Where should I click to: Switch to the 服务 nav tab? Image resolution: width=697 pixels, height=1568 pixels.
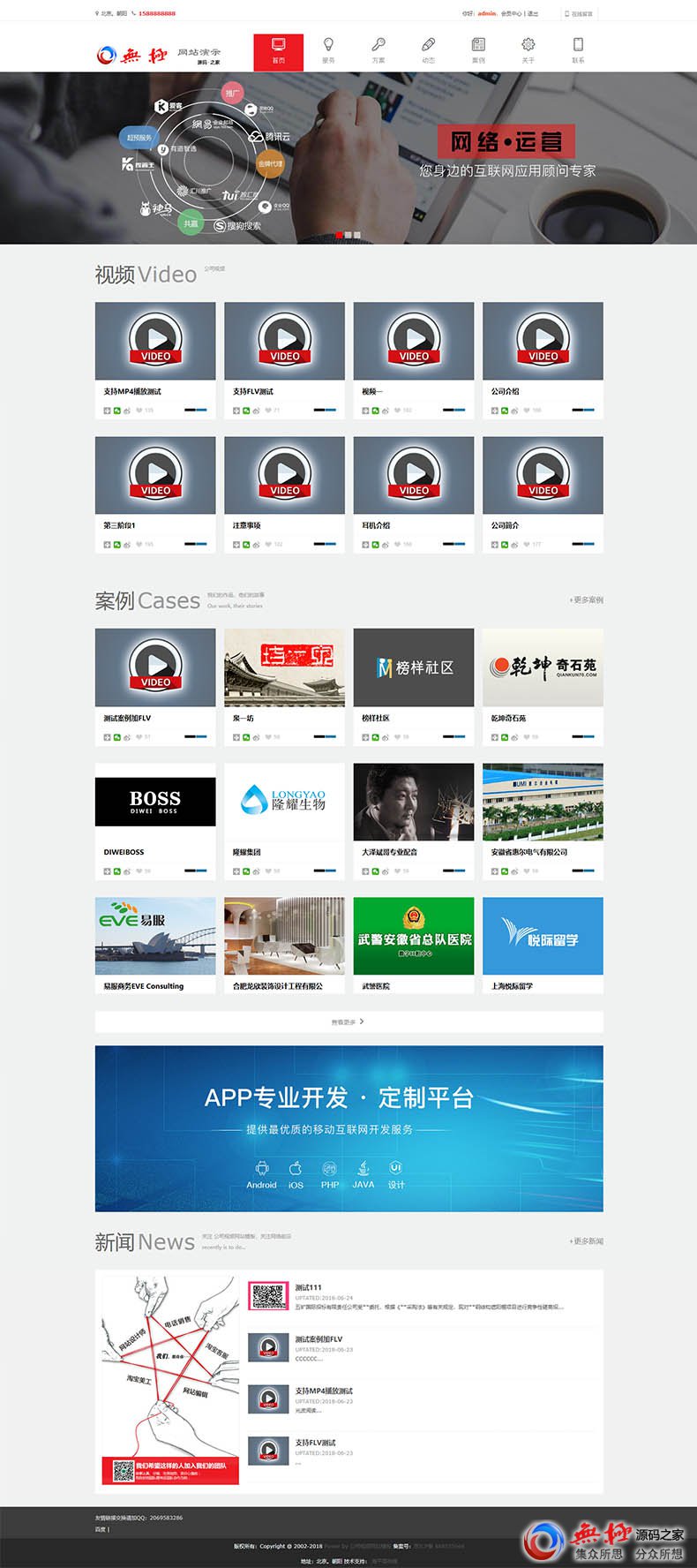click(328, 51)
